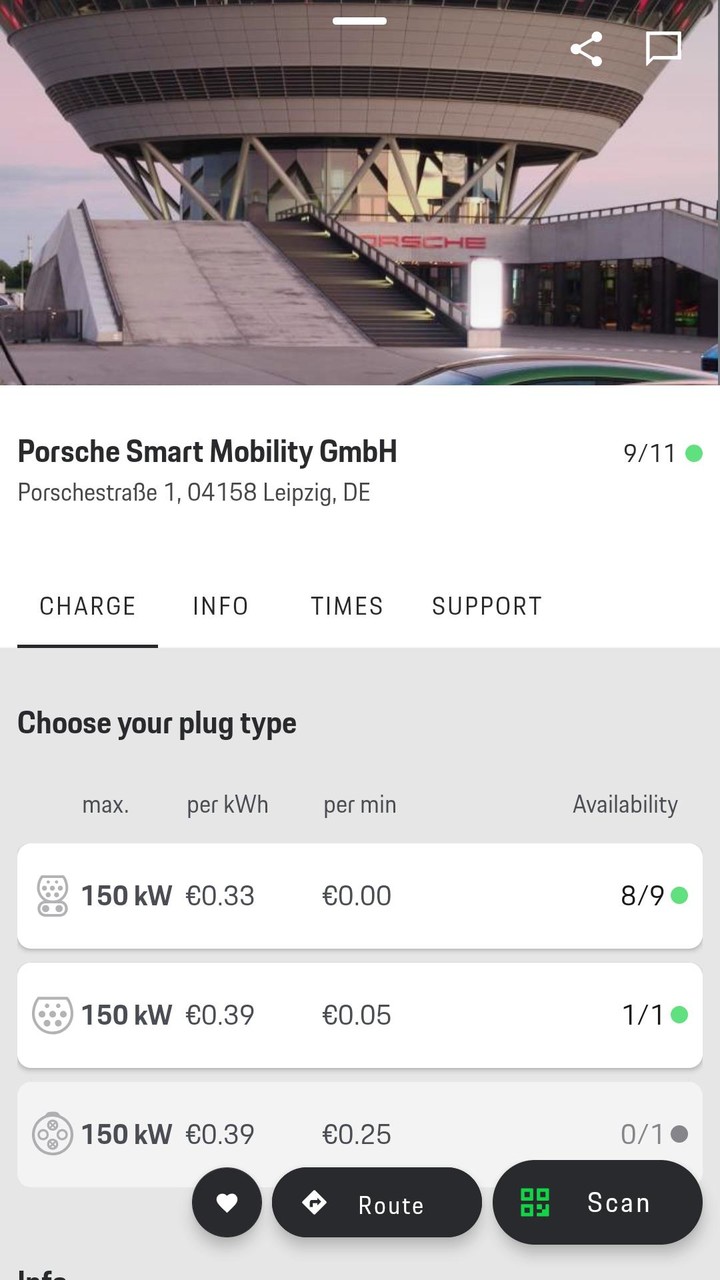Open the Route planner to this station
The width and height of the screenshot is (720, 1280).
pos(377,1202)
